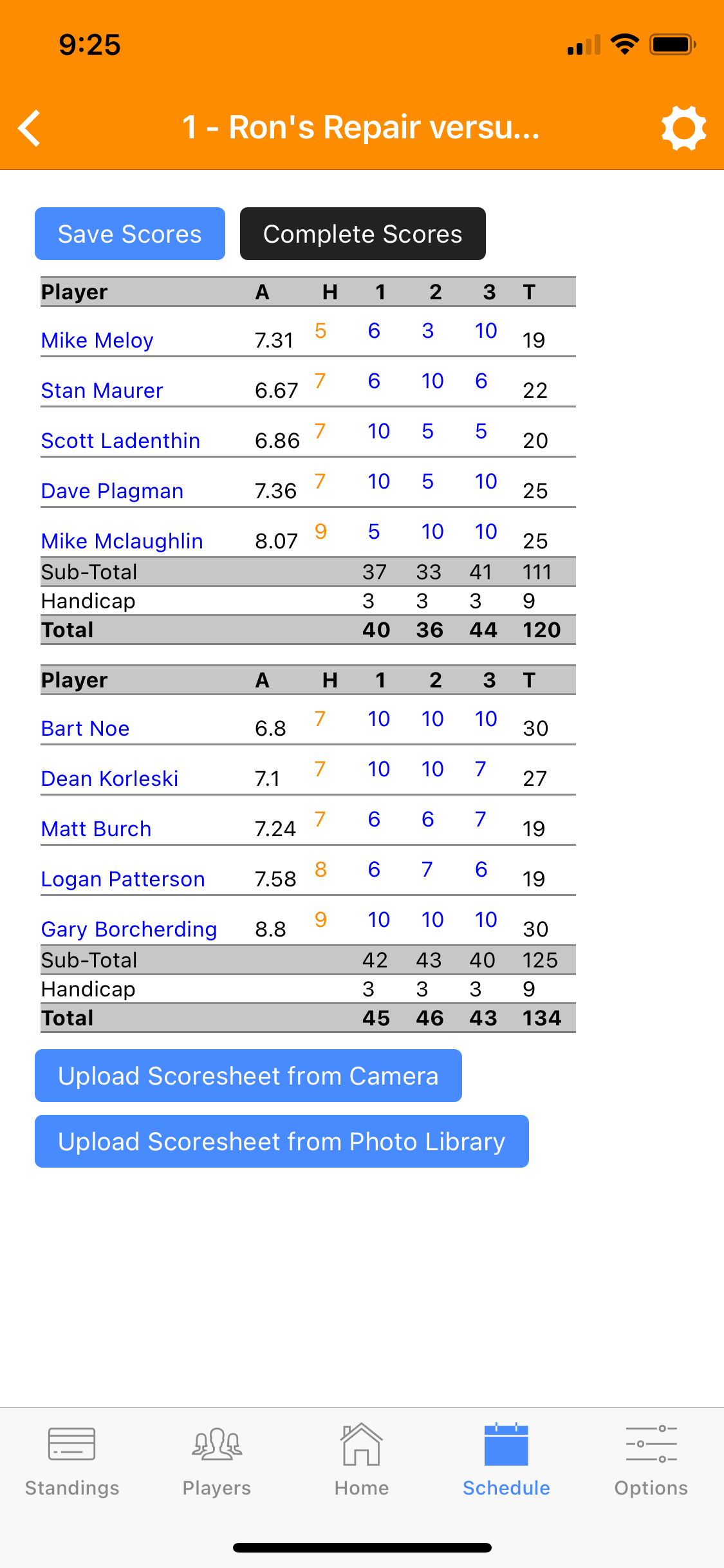View Dave Plagman's player details

[x=112, y=490]
